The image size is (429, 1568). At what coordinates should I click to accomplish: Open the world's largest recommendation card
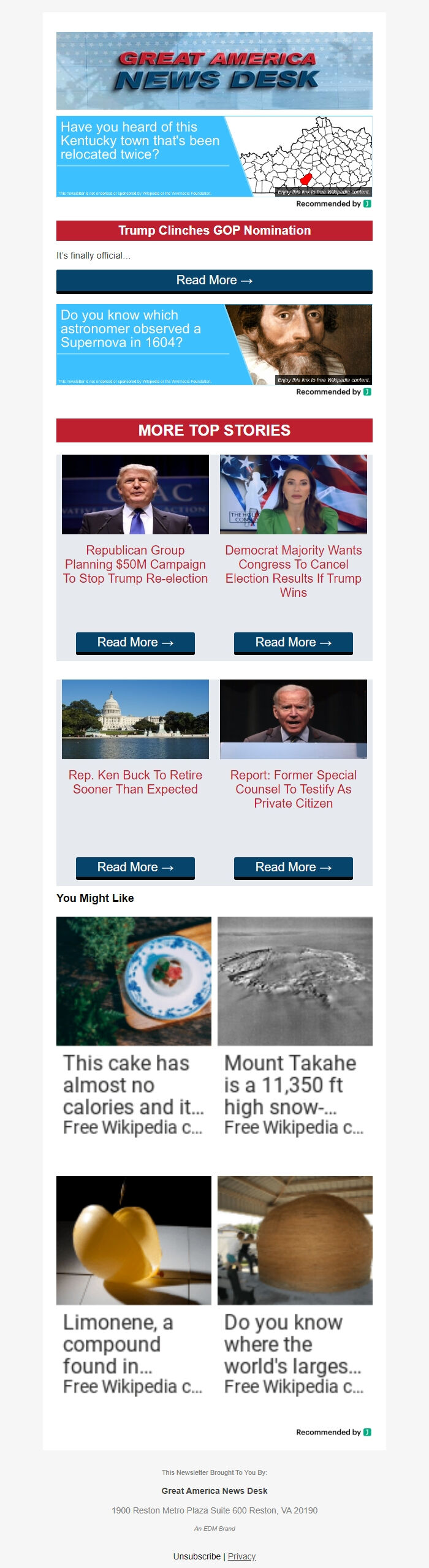tap(295, 1286)
